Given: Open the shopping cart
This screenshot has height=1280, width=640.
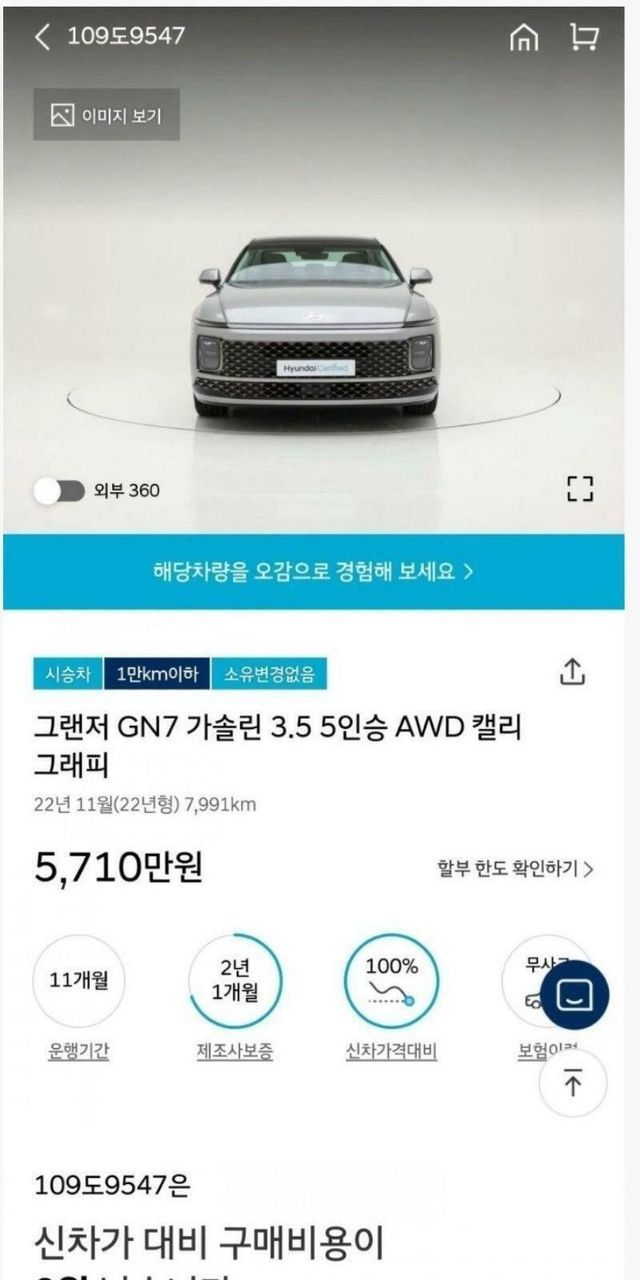Looking at the screenshot, I should (x=584, y=38).
